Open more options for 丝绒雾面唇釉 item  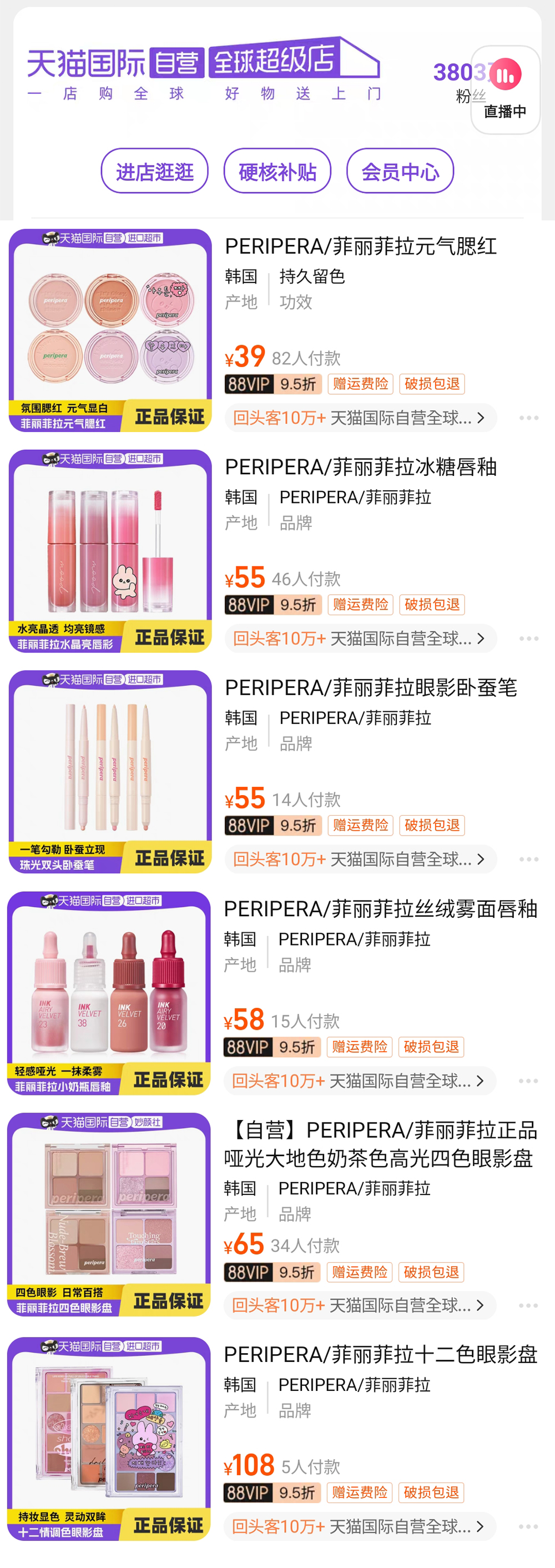[x=528, y=1081]
